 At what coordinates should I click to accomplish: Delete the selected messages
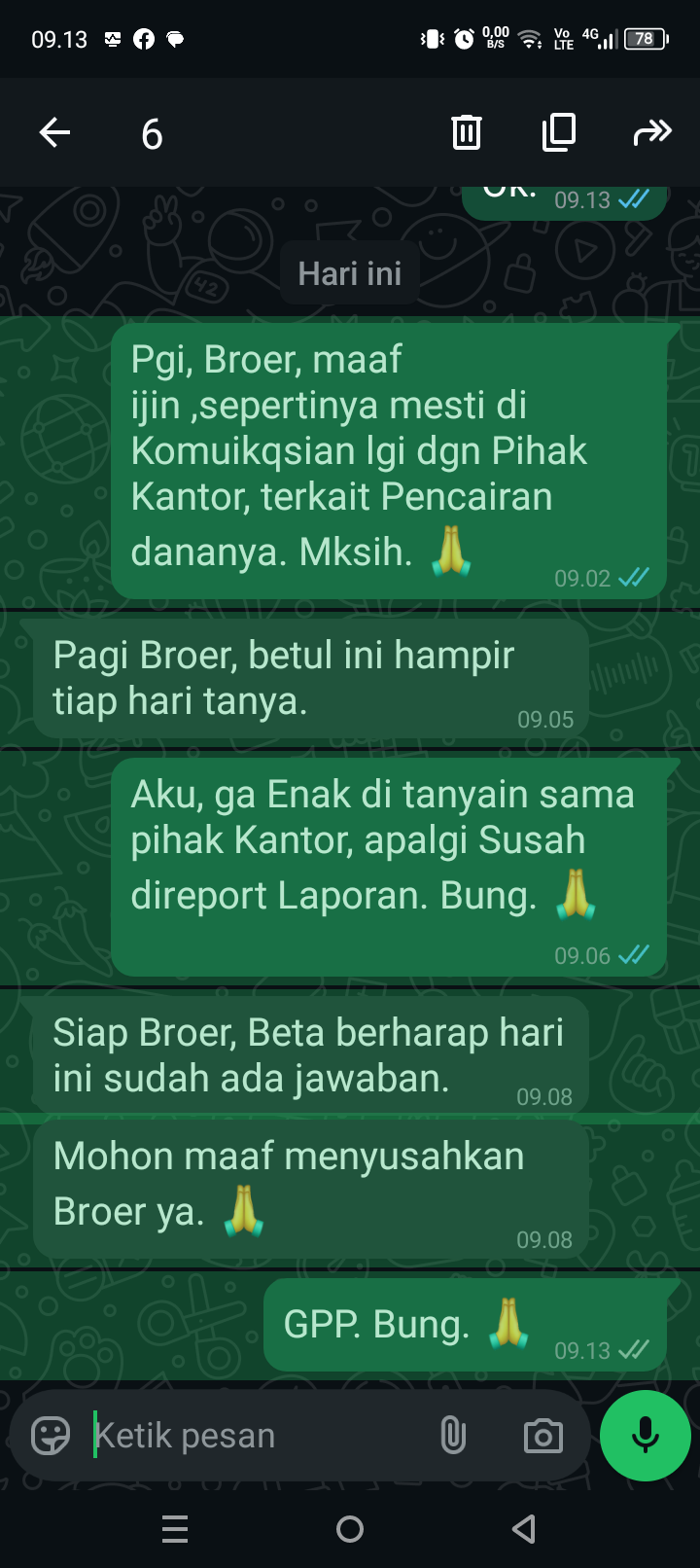[467, 132]
